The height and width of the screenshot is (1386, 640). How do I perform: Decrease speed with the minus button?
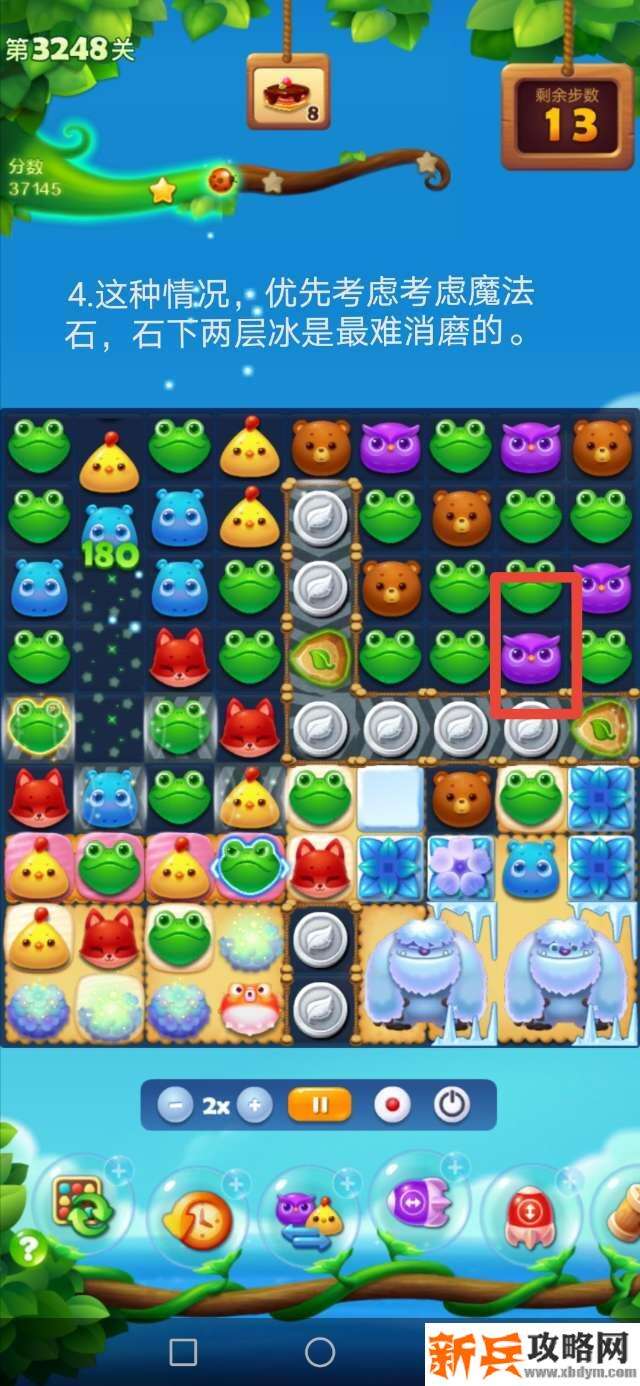[176, 1106]
